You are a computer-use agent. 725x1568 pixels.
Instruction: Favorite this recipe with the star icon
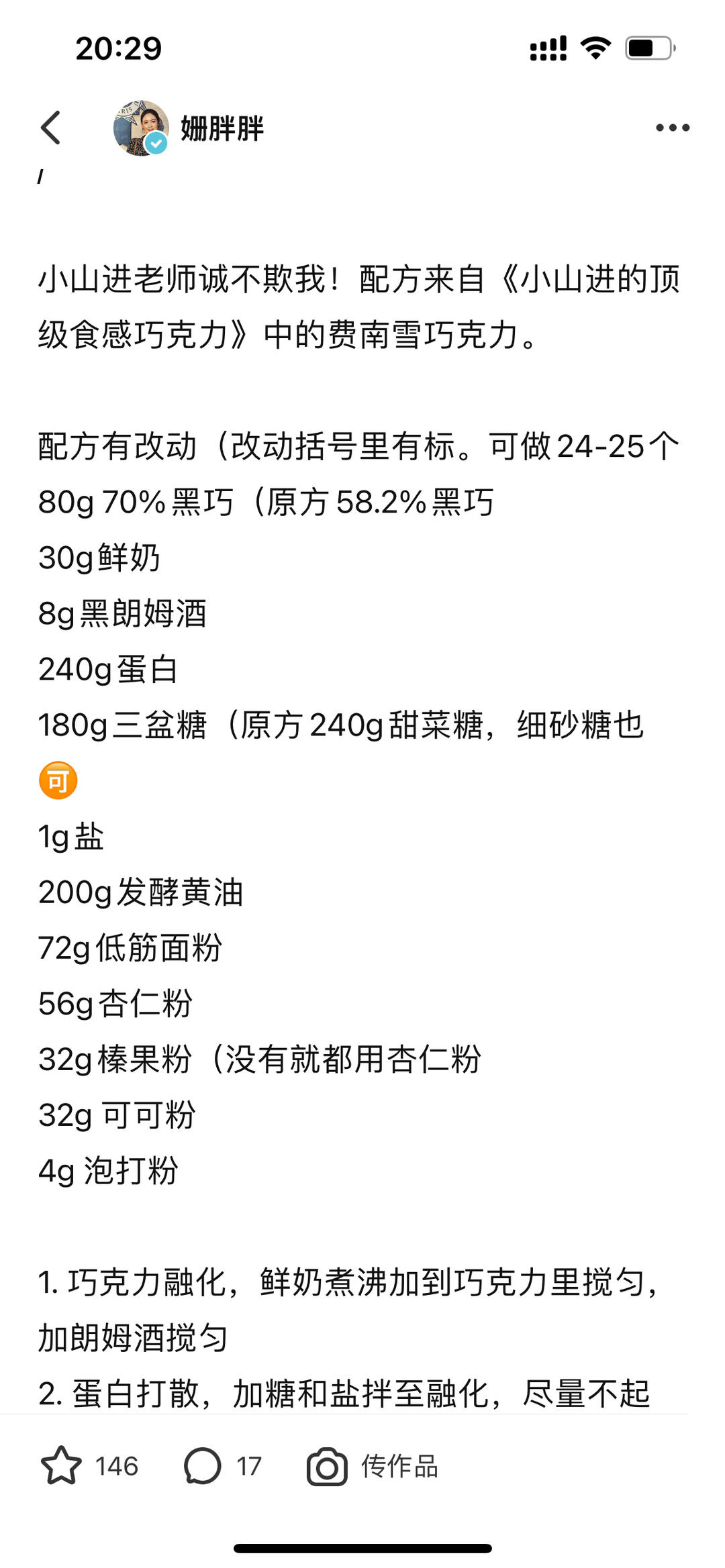[61, 1466]
